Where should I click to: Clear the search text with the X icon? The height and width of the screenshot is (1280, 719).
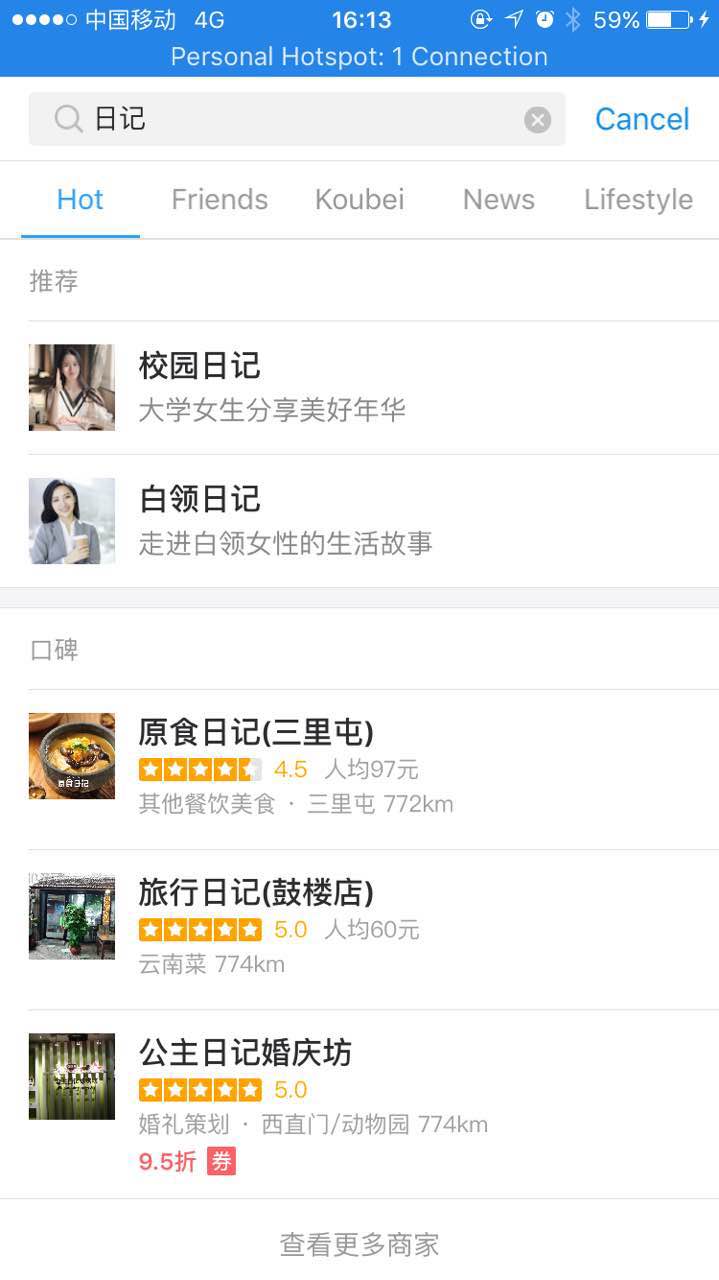(x=538, y=120)
